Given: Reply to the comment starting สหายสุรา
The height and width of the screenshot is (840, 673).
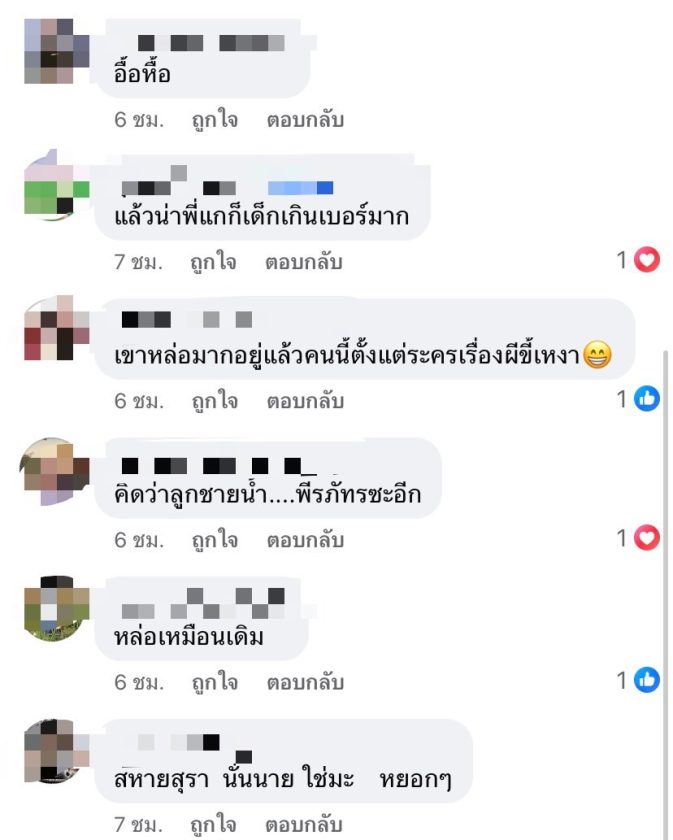Looking at the screenshot, I should pyautogui.click(x=304, y=824).
